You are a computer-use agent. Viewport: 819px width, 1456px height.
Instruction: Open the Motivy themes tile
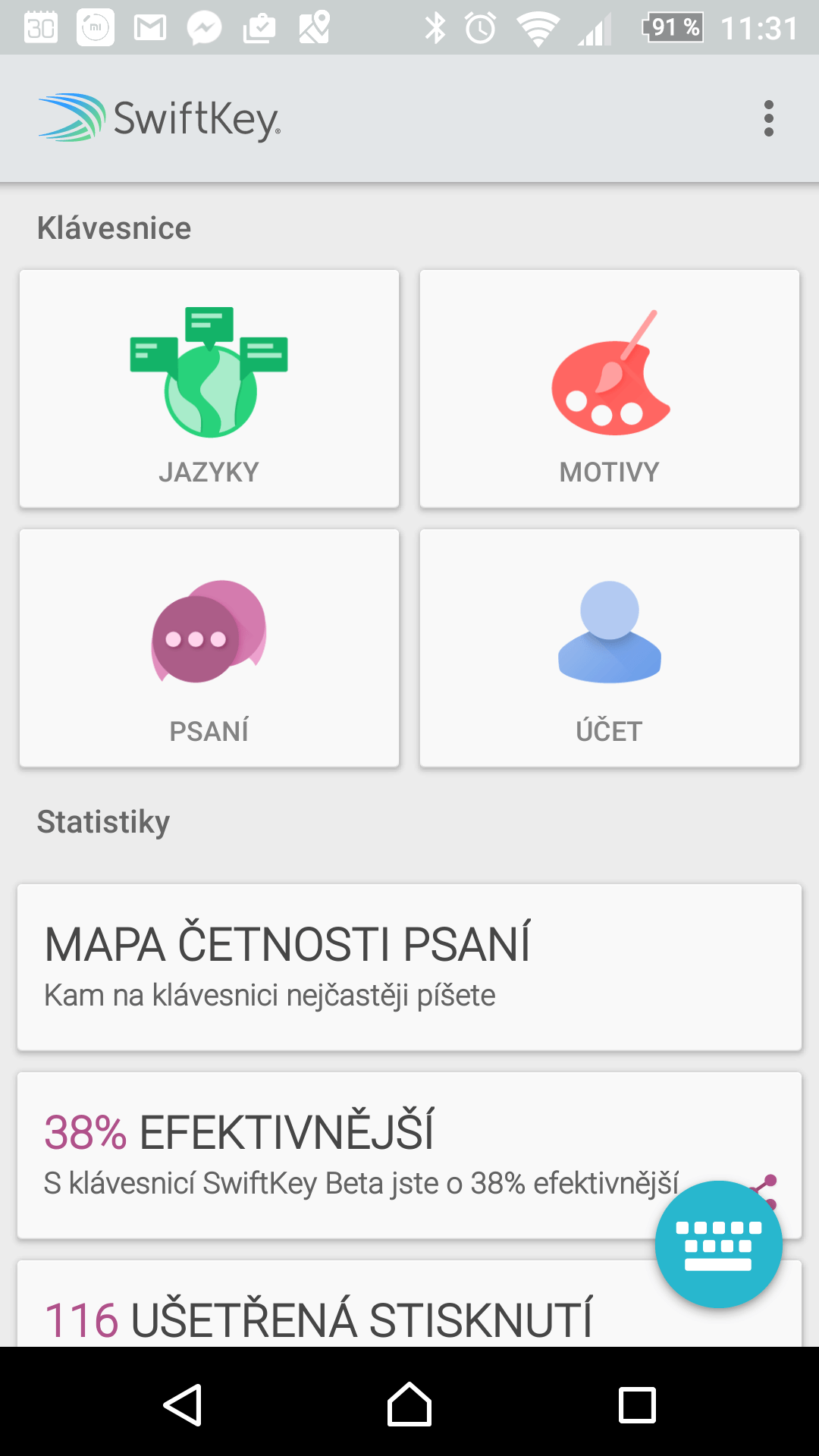tap(610, 389)
